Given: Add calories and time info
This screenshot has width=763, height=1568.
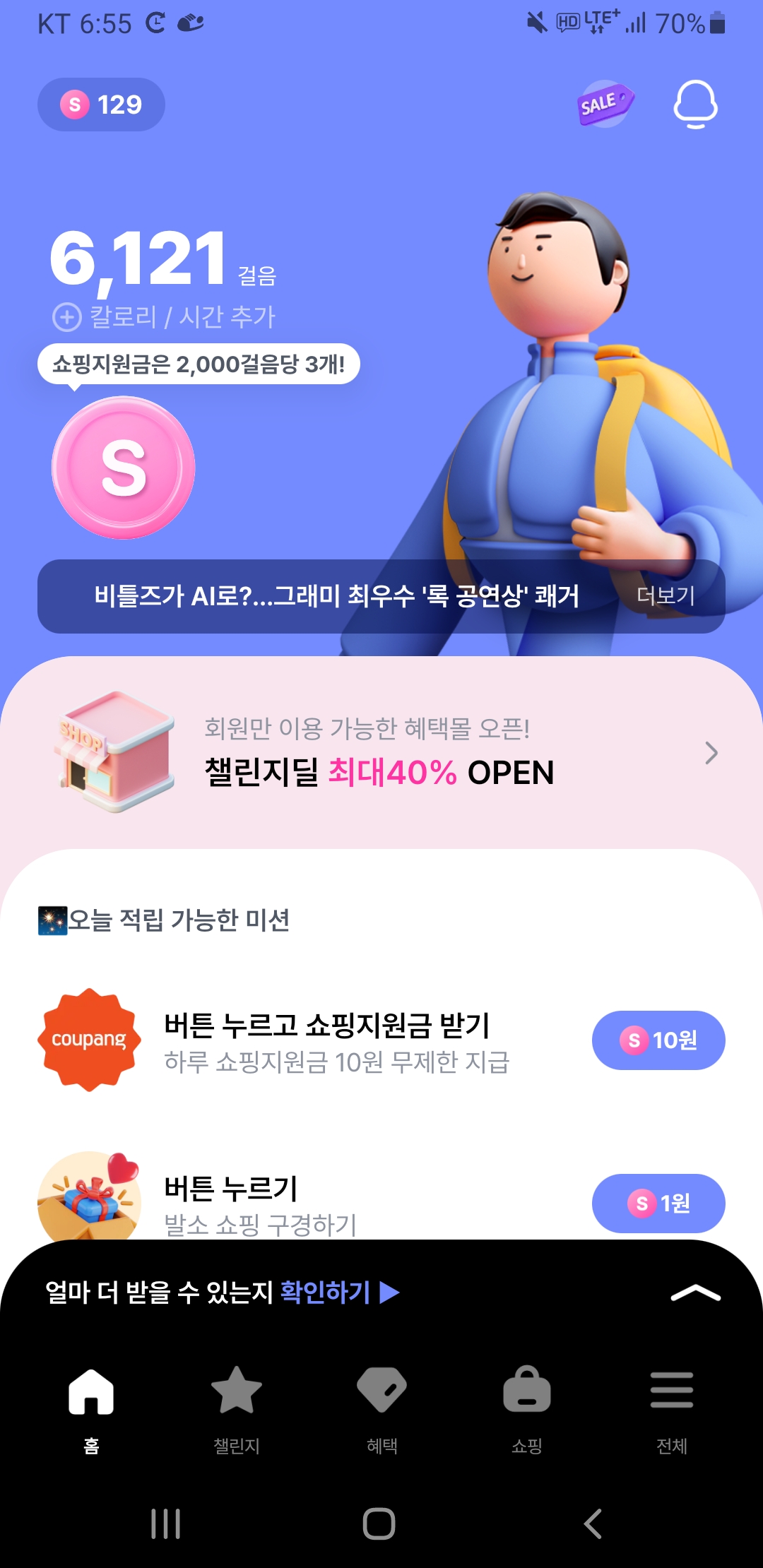Looking at the screenshot, I should pyautogui.click(x=164, y=316).
